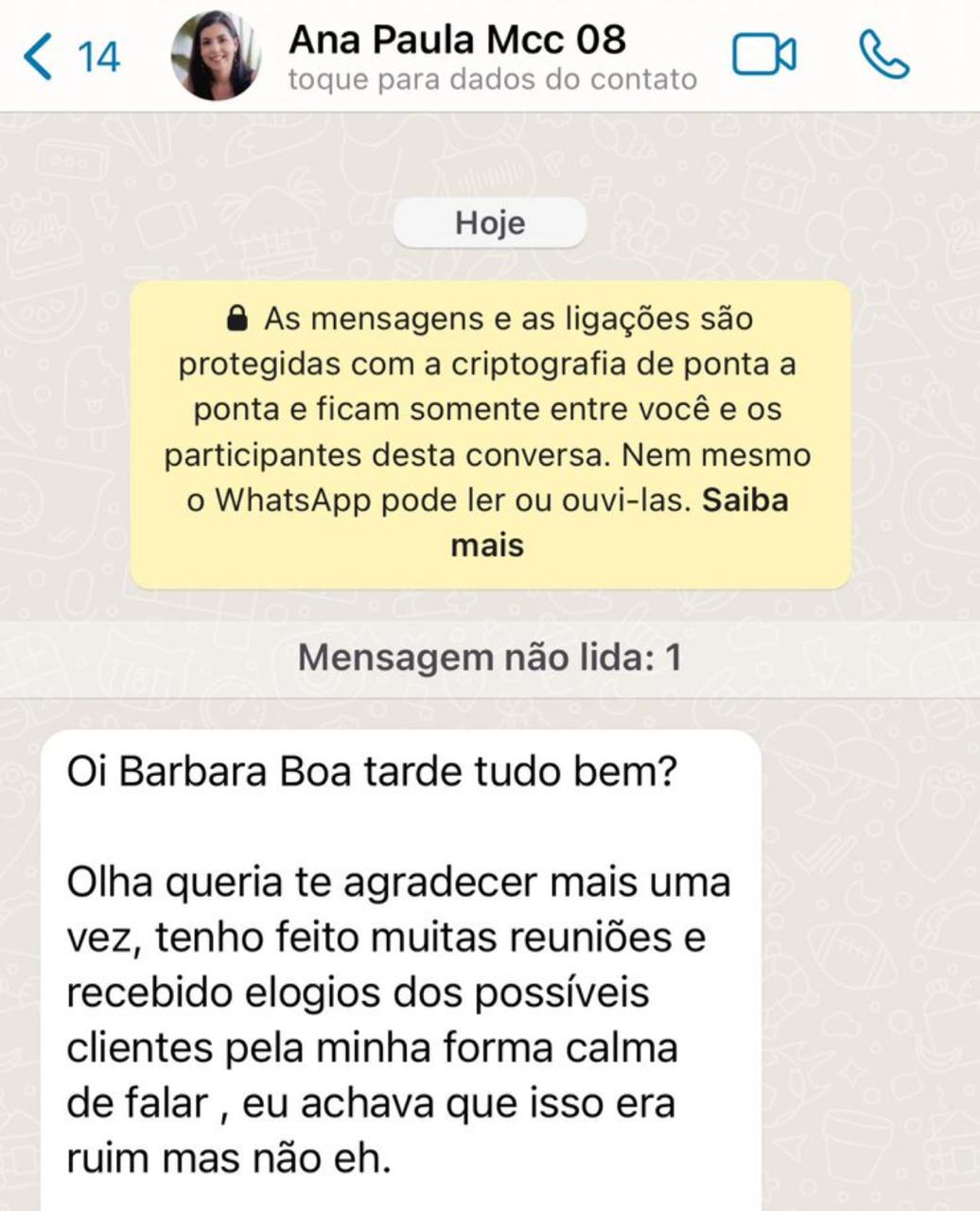Start a video call with Ana Paula
Image resolution: width=980 pixels, height=1211 pixels.
pos(762,55)
